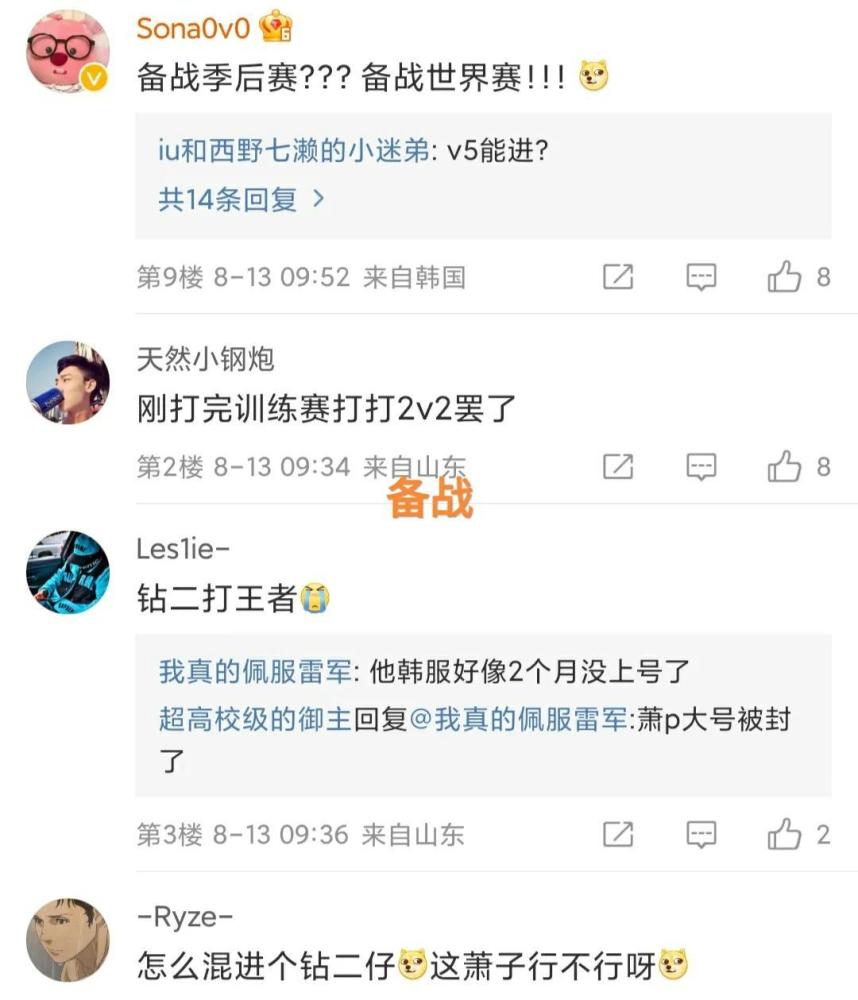Like Les1ie-'s comment
Image resolution: width=858 pixels, height=1000 pixels.
click(785, 834)
